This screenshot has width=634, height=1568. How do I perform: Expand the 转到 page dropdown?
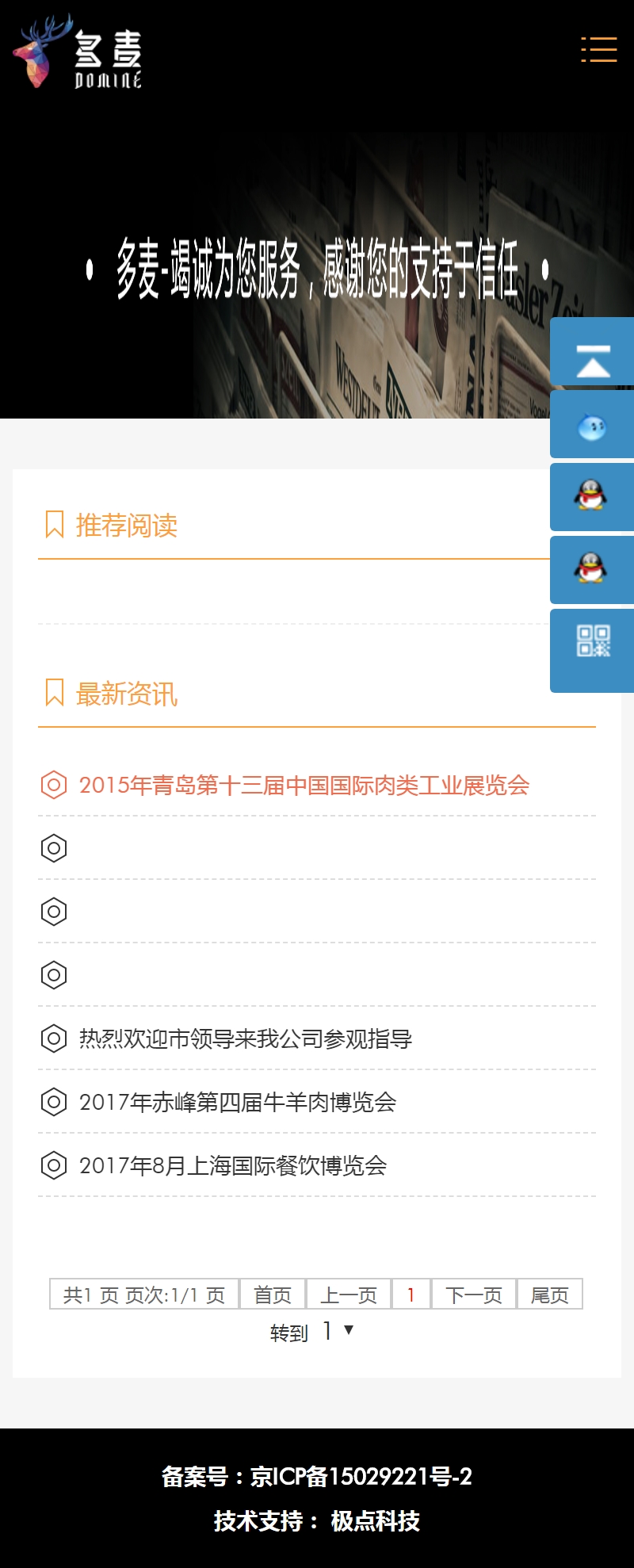338,1331
